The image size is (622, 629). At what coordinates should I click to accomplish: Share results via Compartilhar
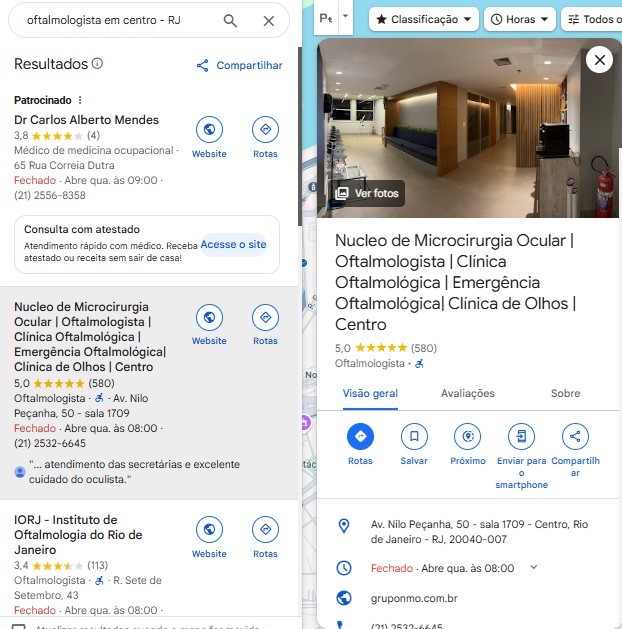[239, 65]
